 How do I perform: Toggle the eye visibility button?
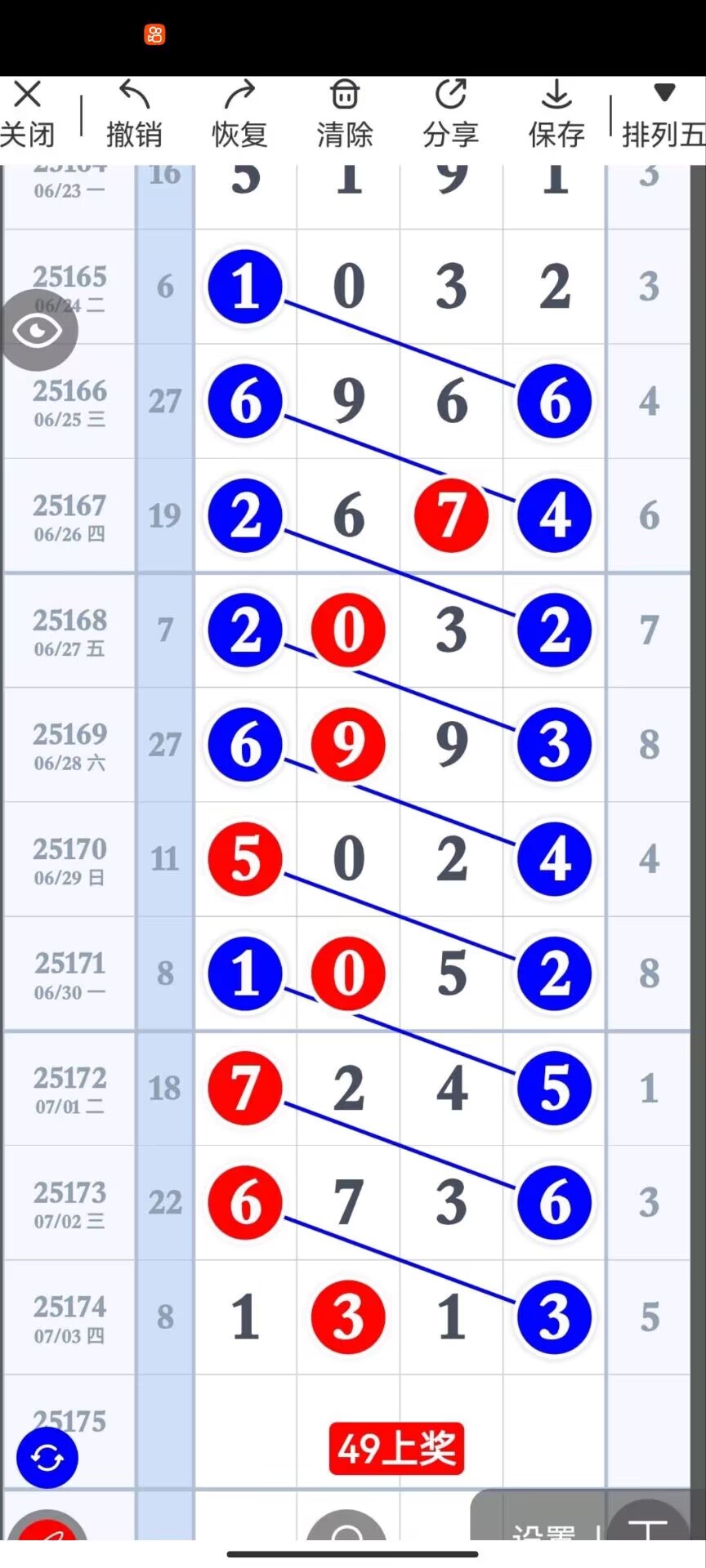[x=38, y=330]
